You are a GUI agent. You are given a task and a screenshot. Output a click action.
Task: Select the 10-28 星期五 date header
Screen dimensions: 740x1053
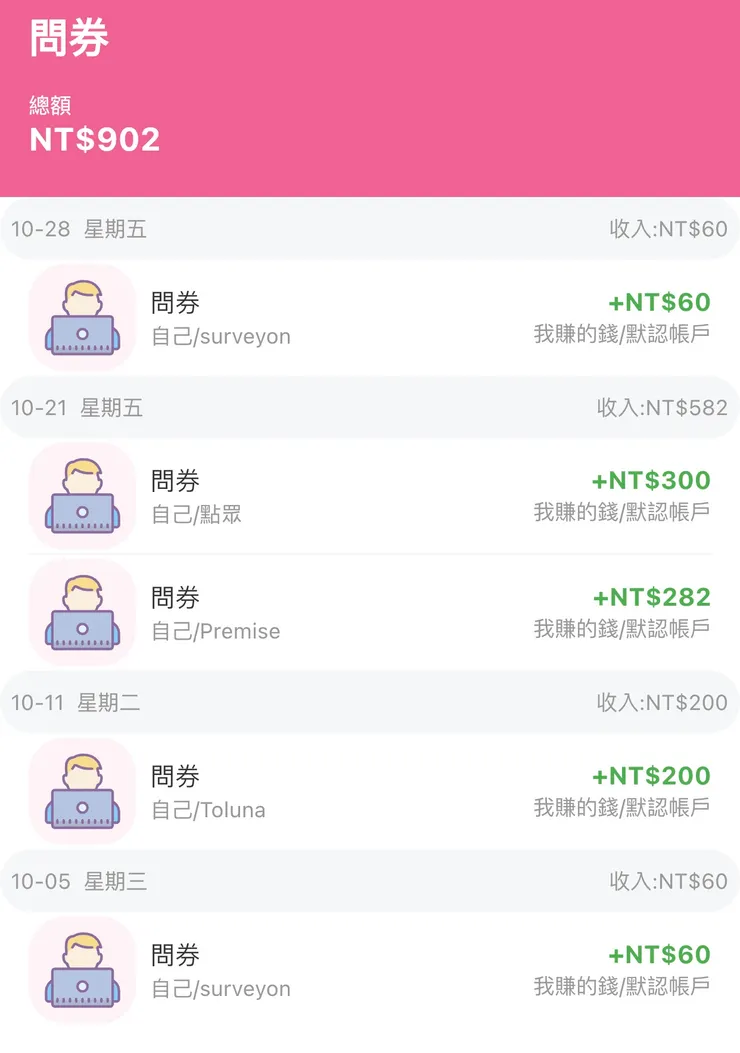point(75,229)
